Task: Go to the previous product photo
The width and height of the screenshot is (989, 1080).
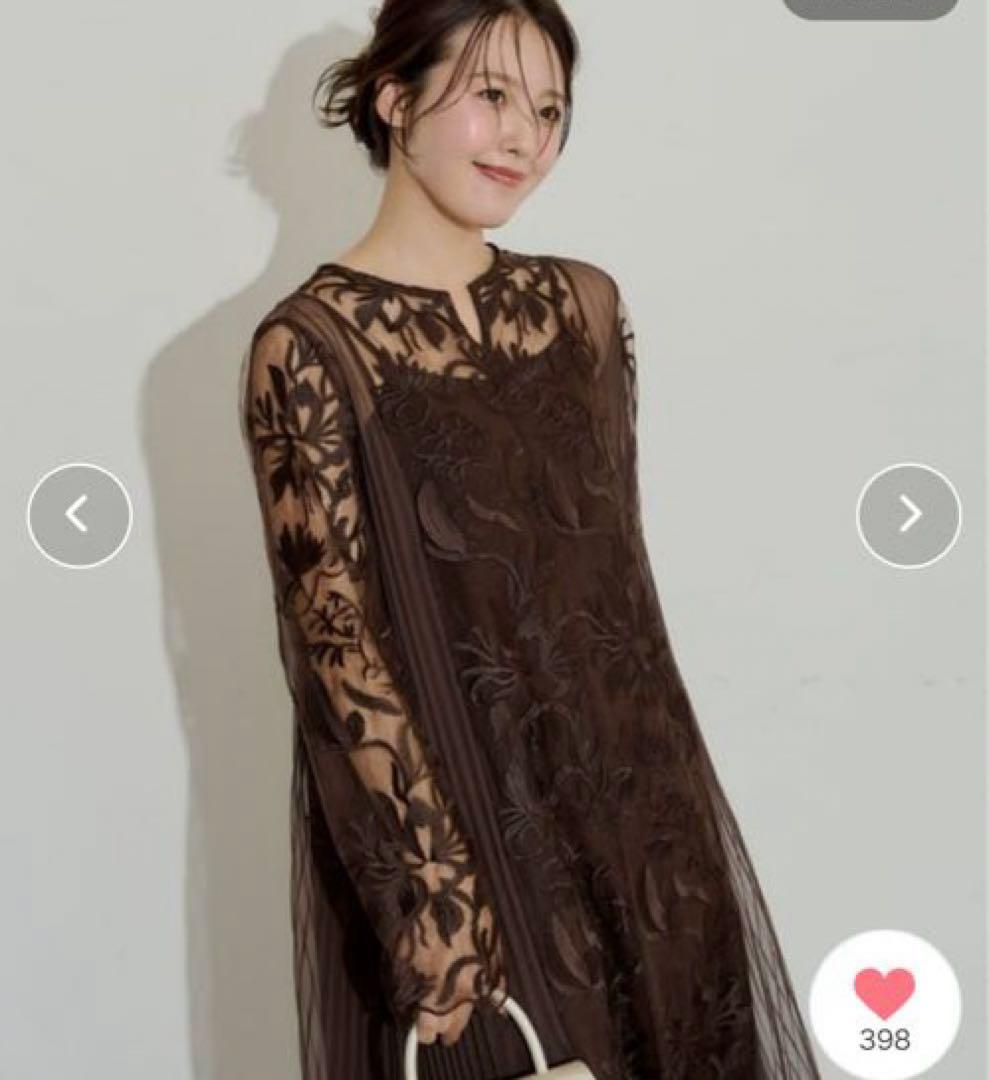Action: click(79, 515)
